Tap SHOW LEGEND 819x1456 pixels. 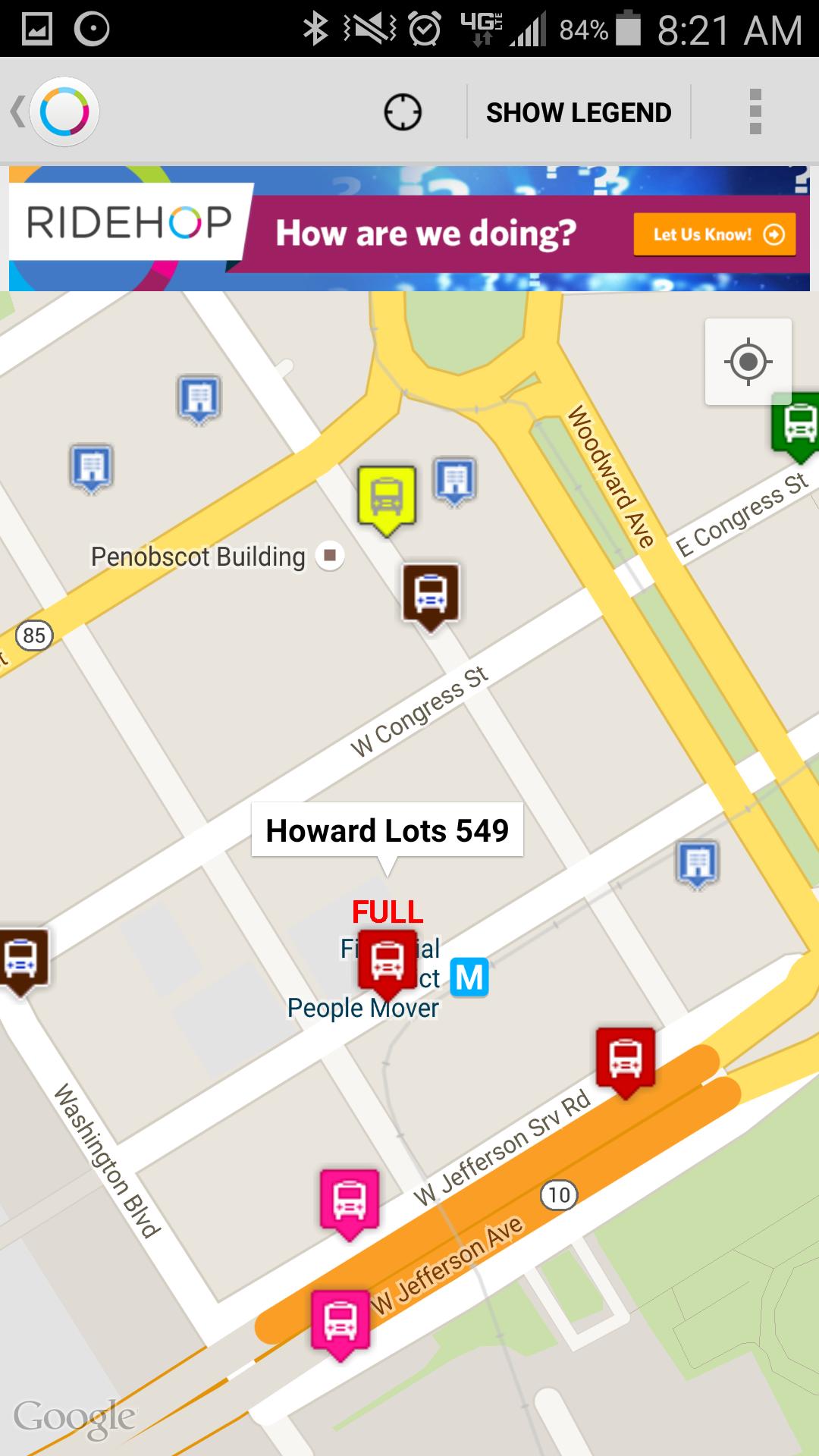pos(579,112)
